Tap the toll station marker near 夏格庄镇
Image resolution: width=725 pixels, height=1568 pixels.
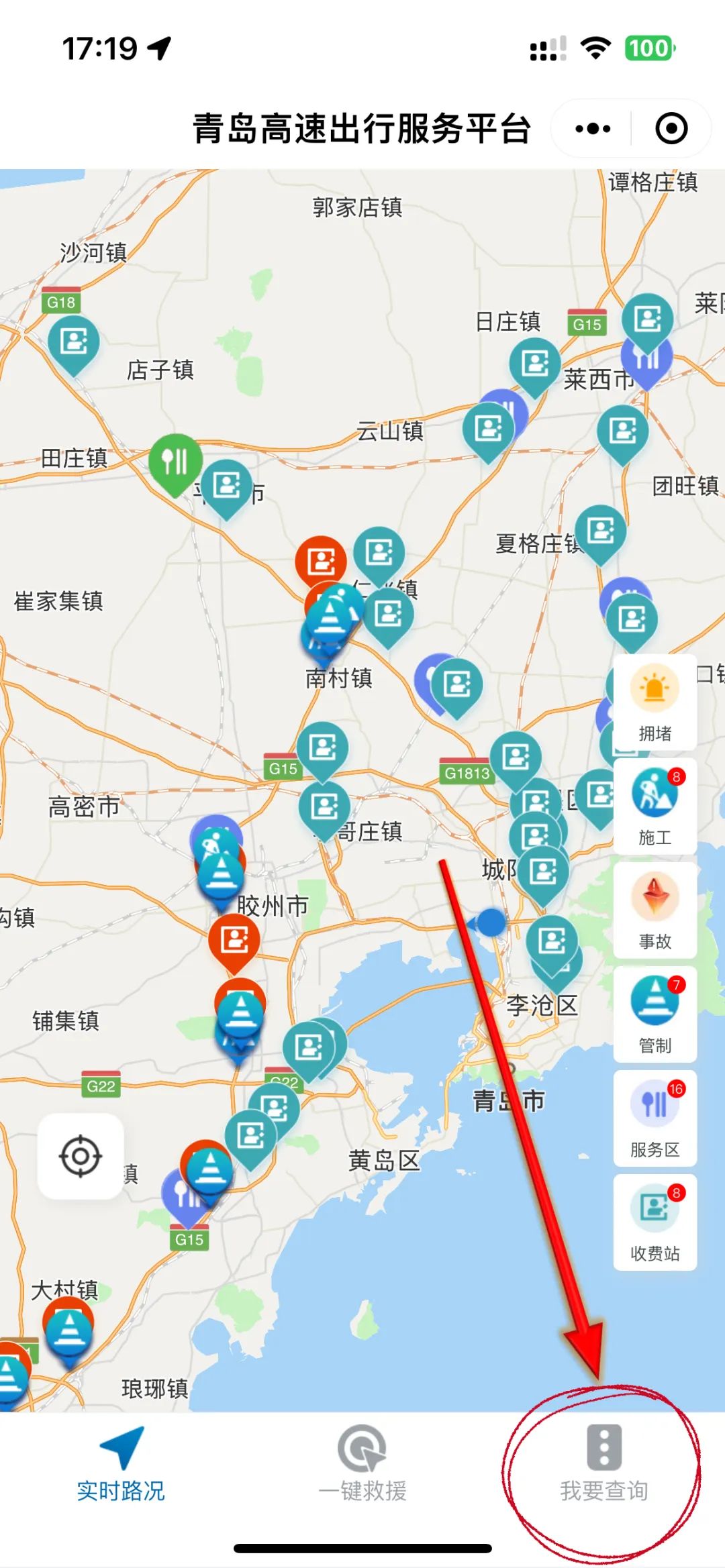(x=601, y=531)
